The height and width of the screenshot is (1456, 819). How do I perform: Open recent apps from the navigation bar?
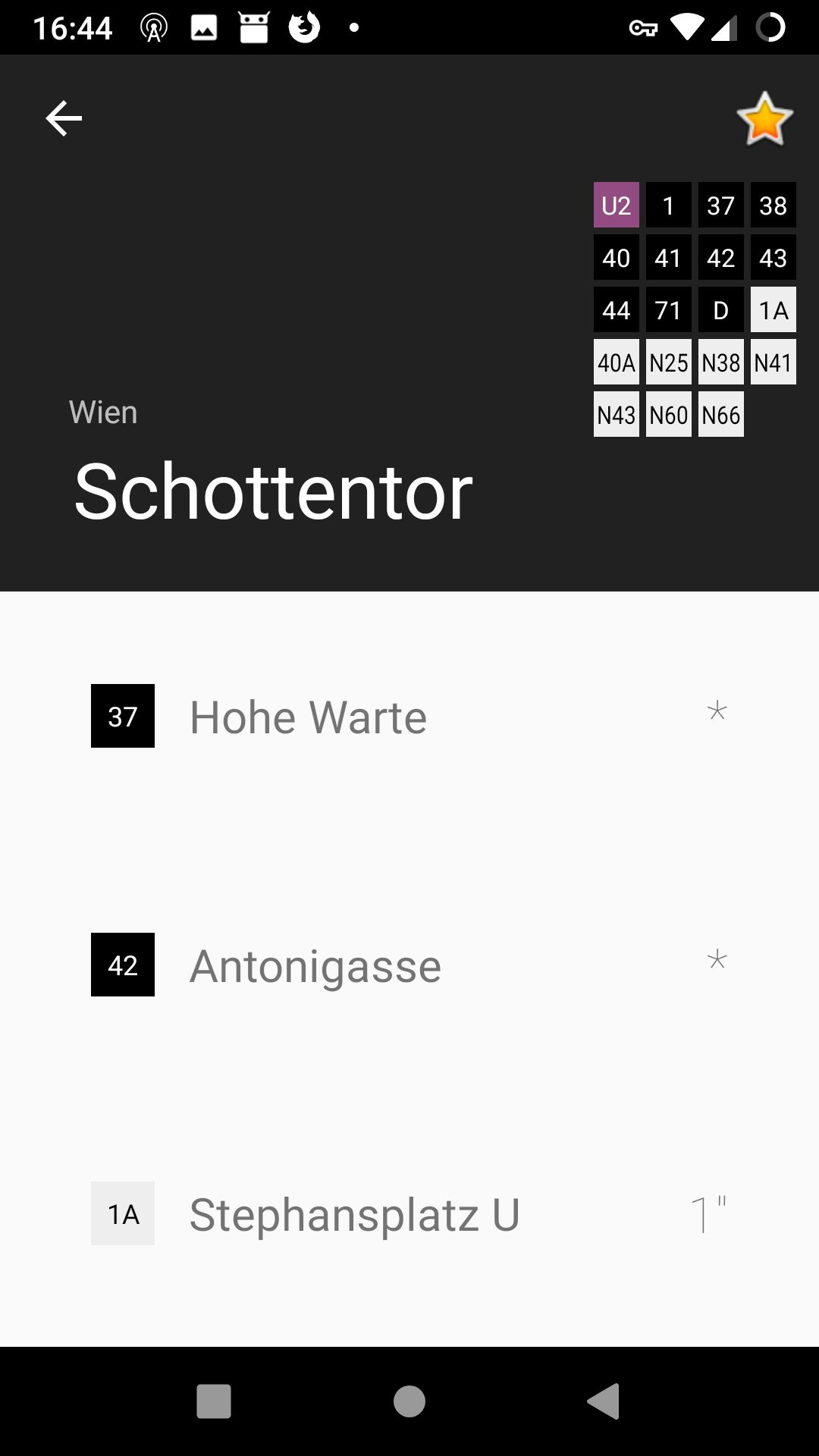pos(214,1401)
